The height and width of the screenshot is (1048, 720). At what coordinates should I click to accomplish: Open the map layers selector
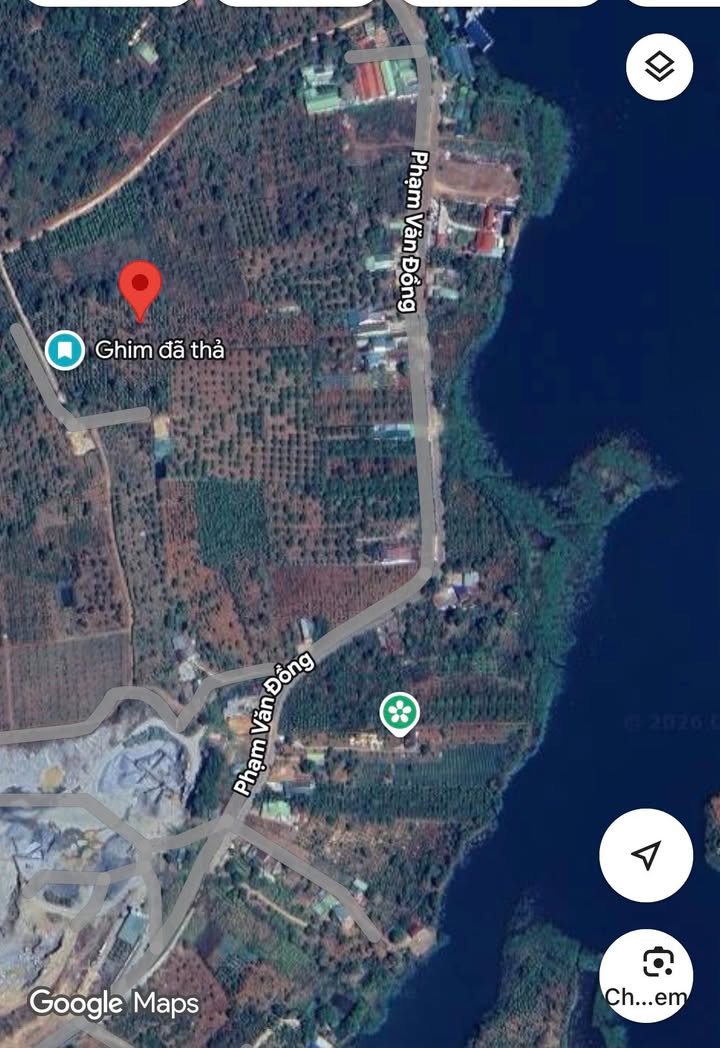click(x=659, y=67)
